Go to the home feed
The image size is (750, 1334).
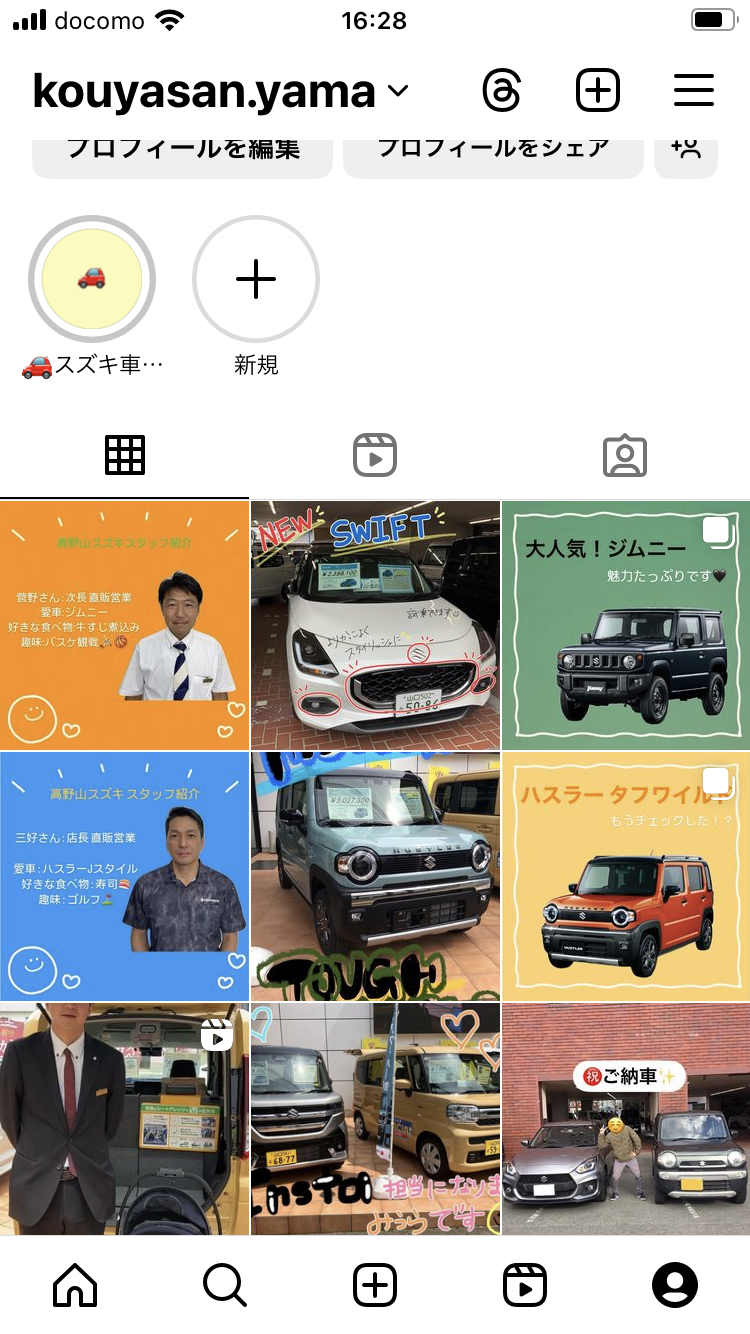click(75, 1285)
